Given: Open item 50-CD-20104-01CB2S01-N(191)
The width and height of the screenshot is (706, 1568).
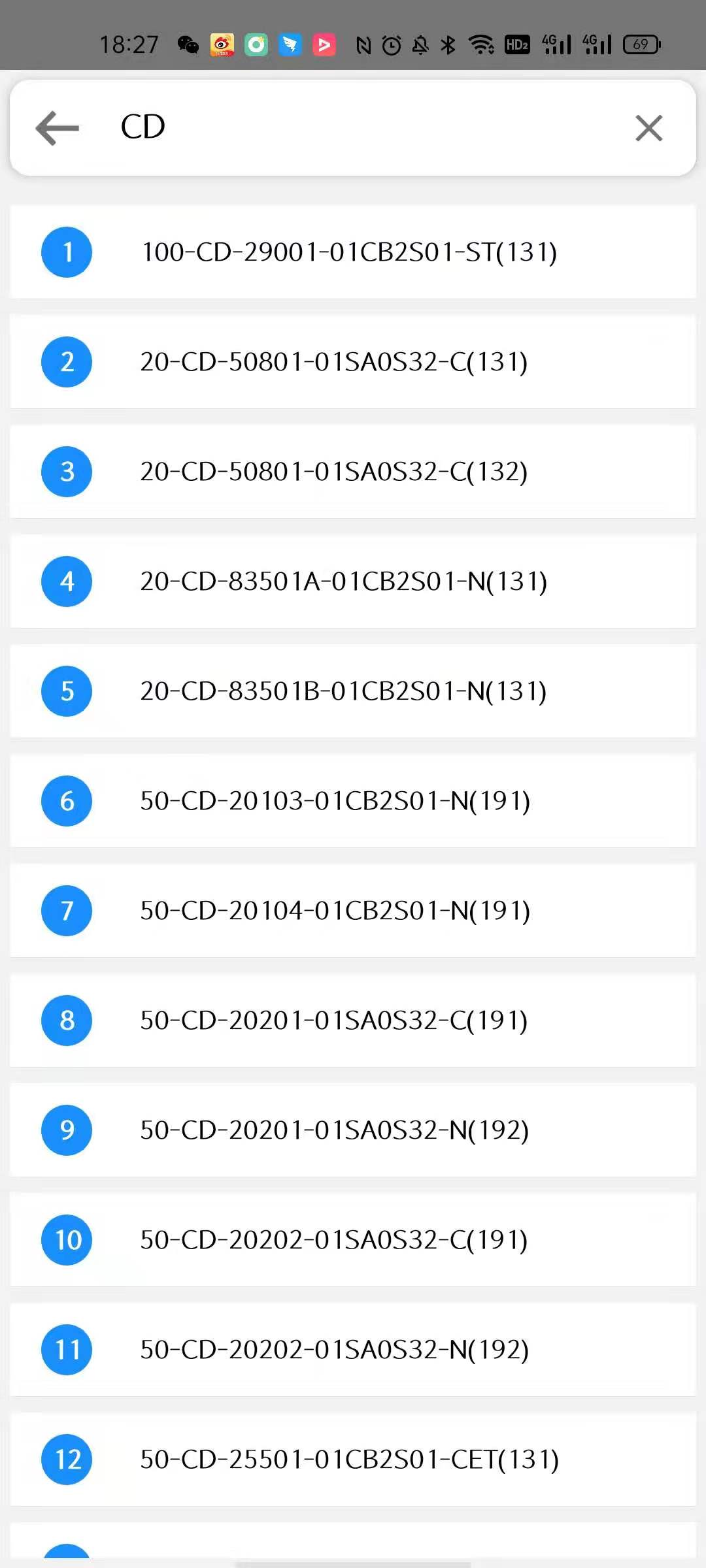Looking at the screenshot, I should 335,911.
